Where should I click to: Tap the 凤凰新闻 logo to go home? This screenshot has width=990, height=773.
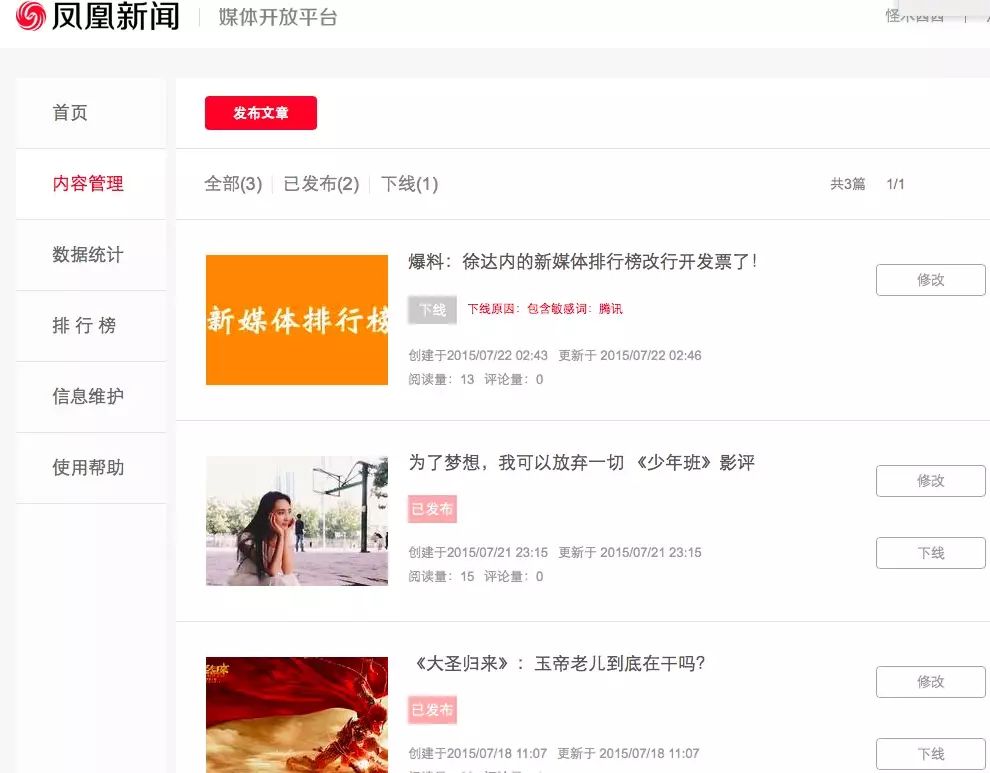point(98,17)
